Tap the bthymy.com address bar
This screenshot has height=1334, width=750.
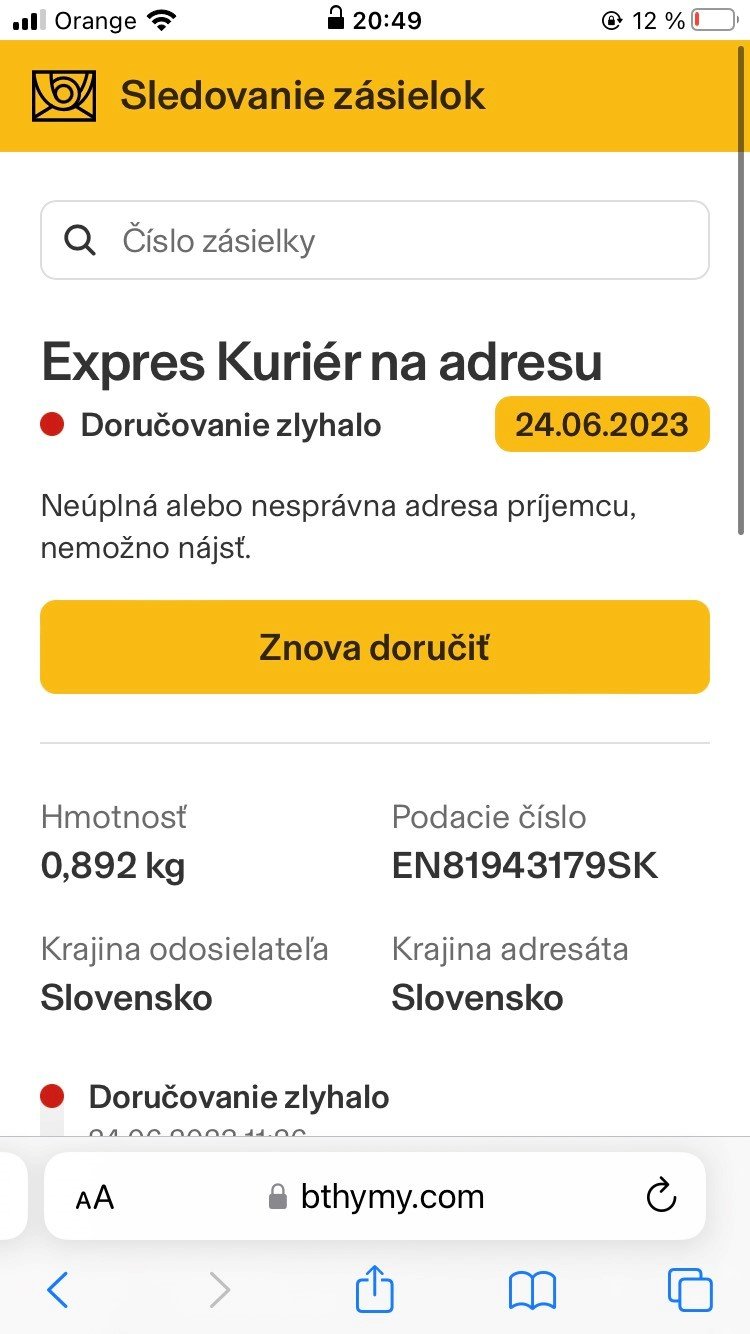coord(392,1197)
